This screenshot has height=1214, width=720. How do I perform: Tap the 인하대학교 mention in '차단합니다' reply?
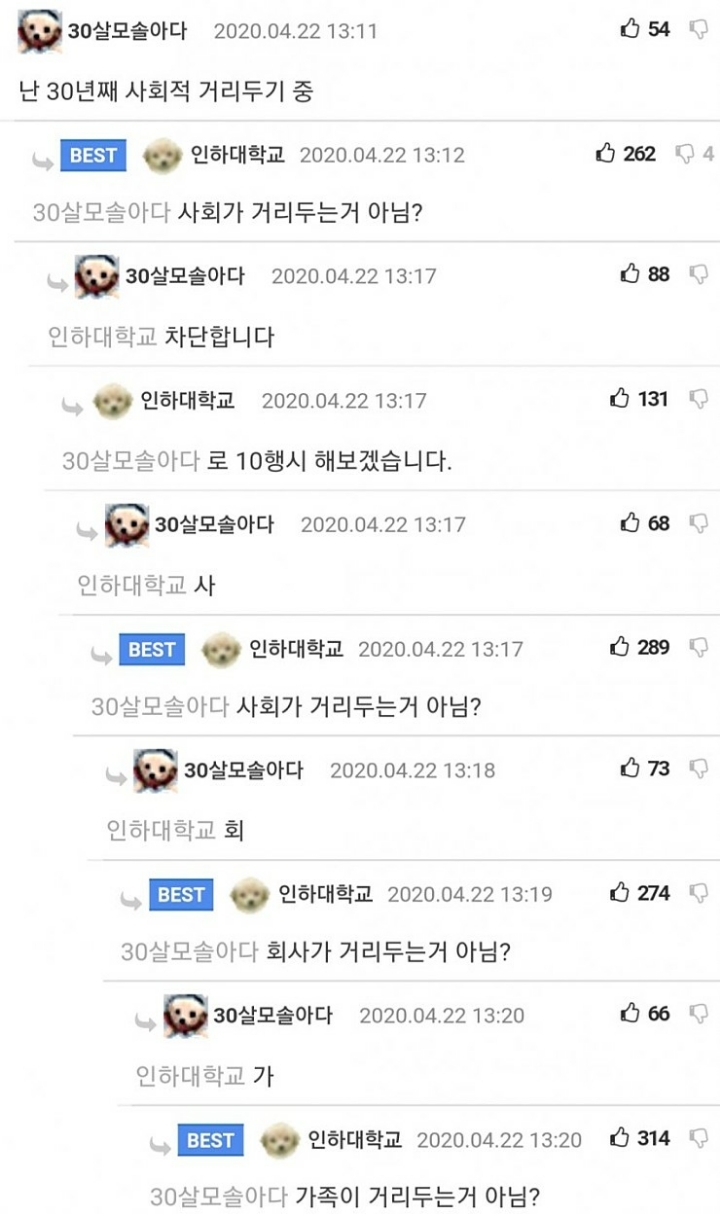(x=102, y=337)
